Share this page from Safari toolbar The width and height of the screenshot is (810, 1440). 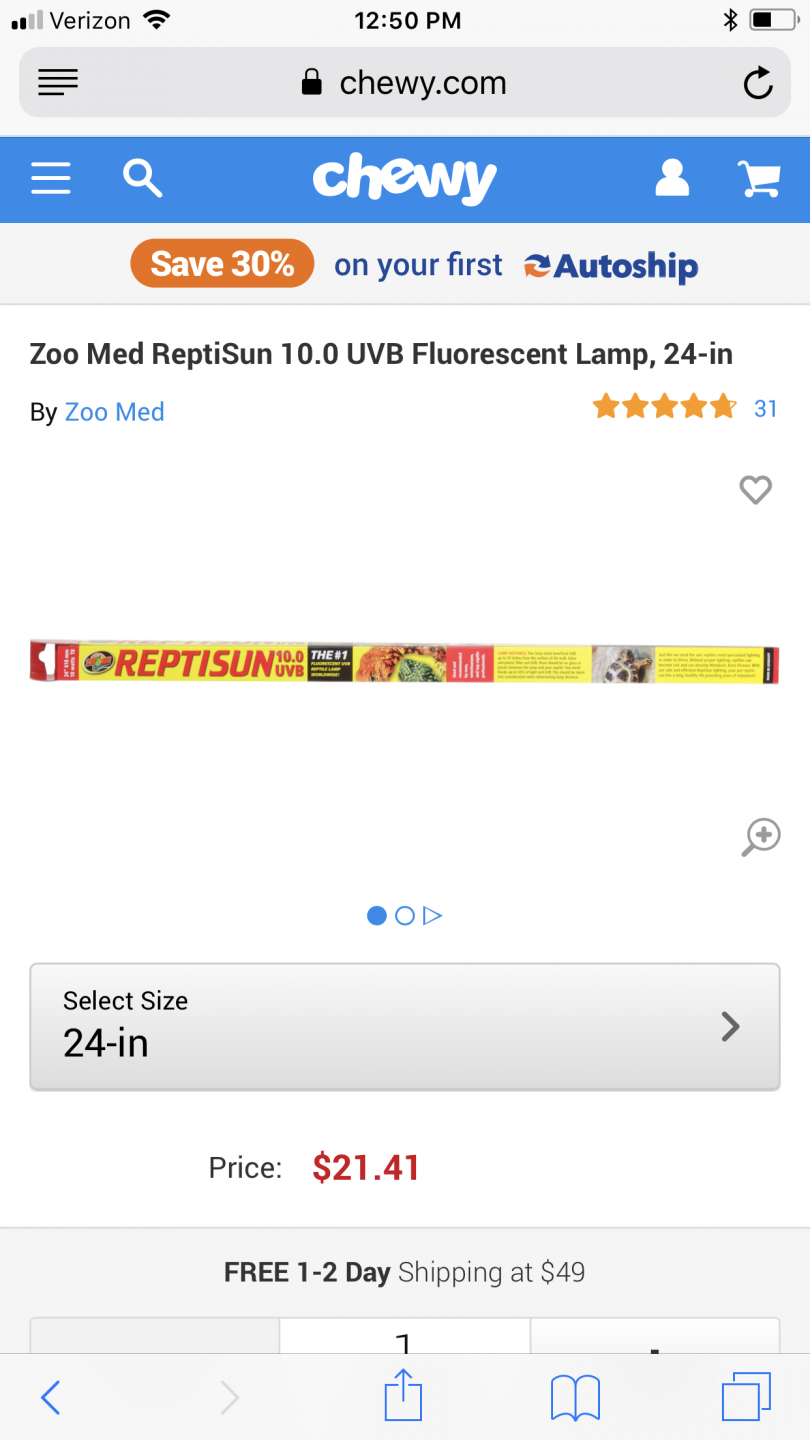click(404, 1396)
